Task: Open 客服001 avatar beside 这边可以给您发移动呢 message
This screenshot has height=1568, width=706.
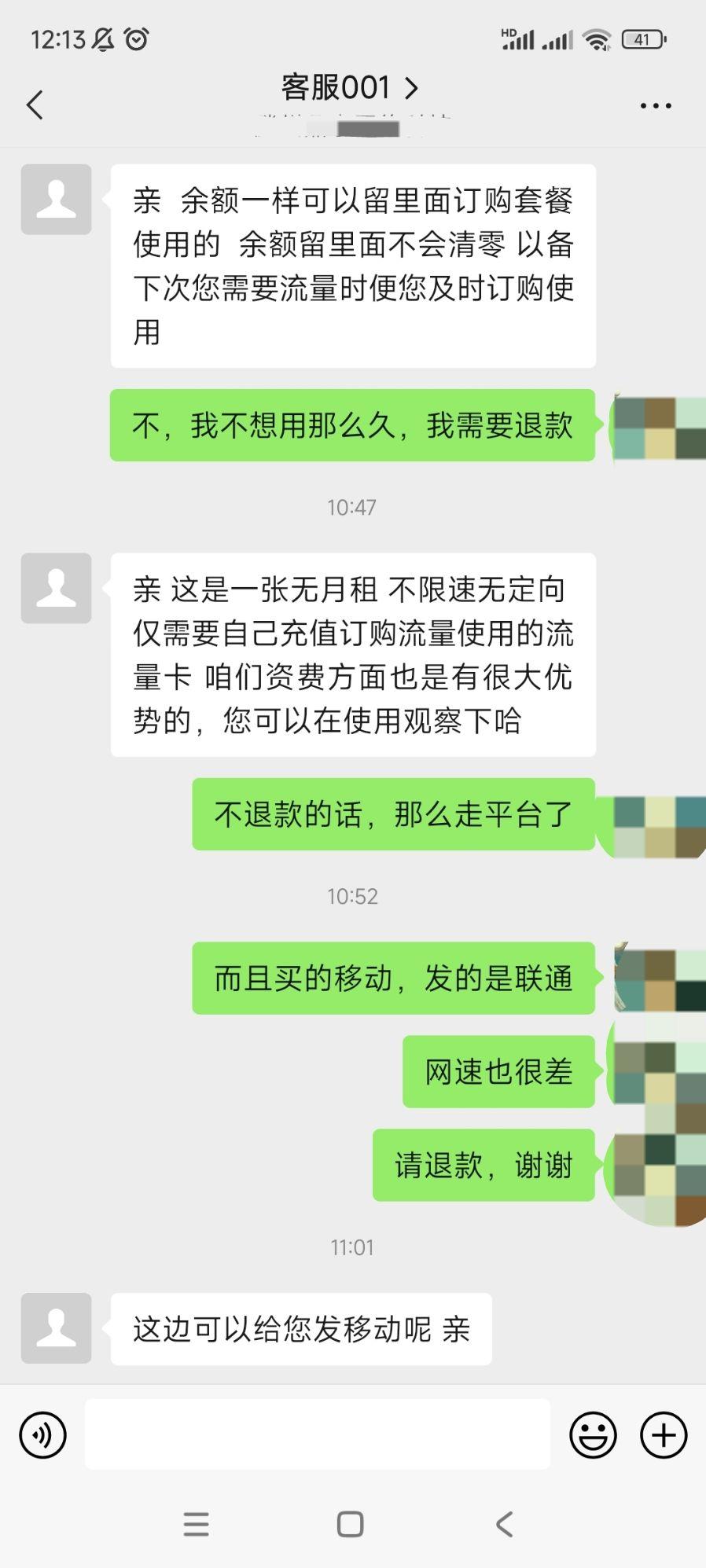Action: point(56,1327)
